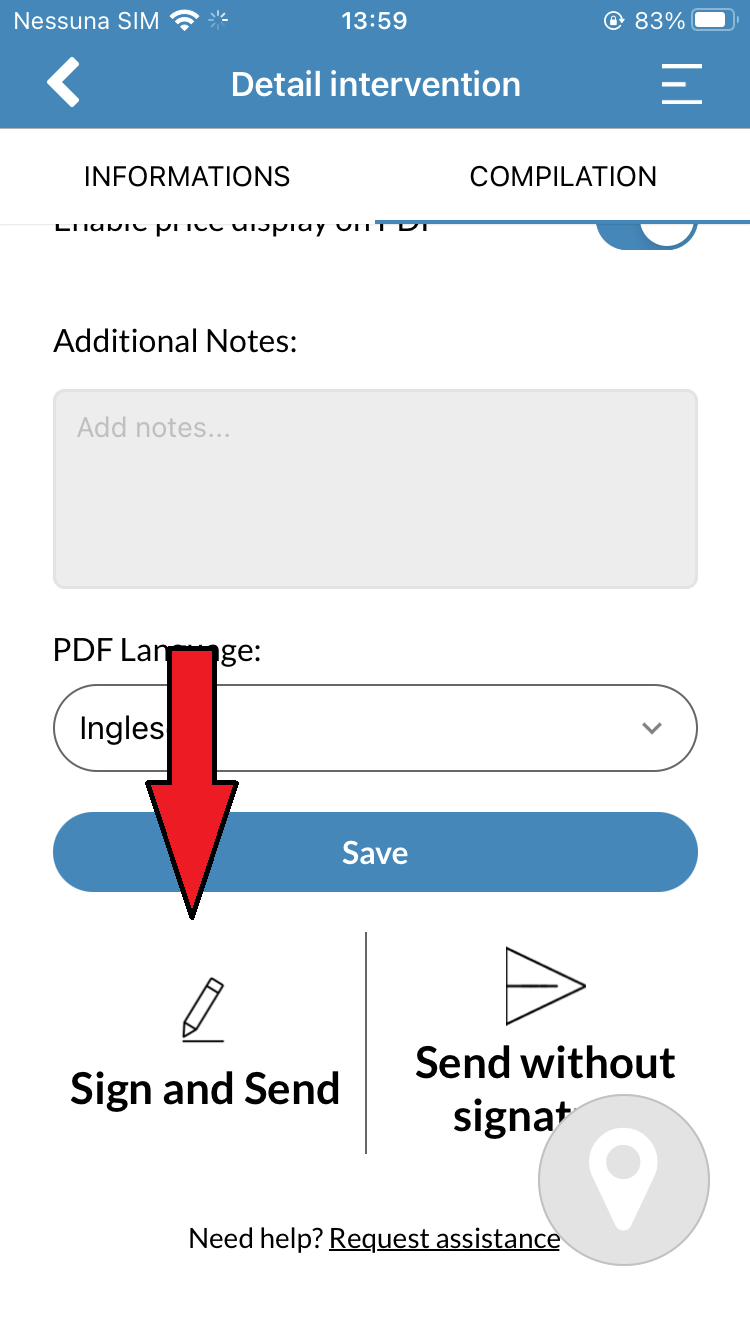
Task: Save the intervention details
Action: [x=375, y=852]
